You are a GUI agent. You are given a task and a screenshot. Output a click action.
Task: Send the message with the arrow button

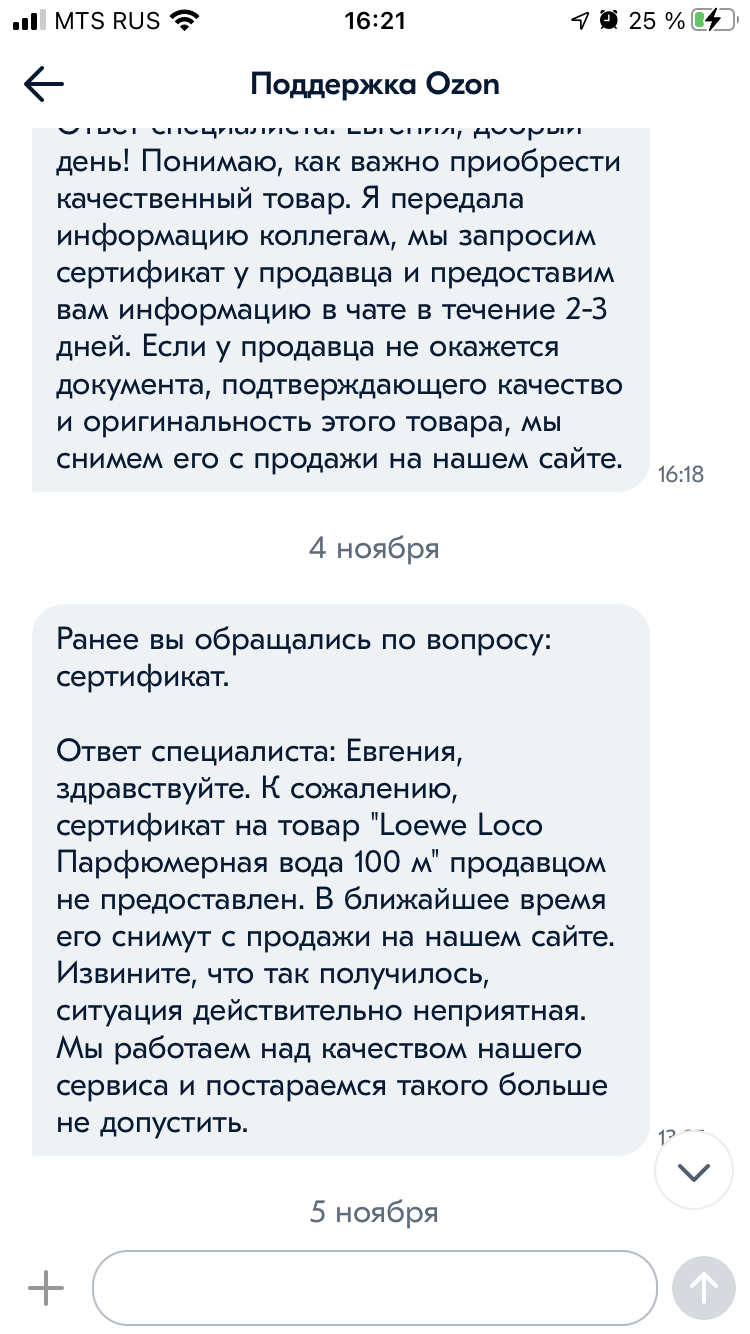(704, 1288)
